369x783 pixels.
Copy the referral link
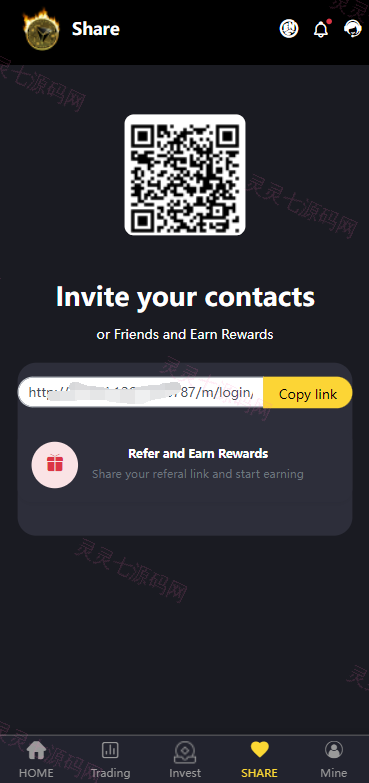pyautogui.click(x=308, y=393)
